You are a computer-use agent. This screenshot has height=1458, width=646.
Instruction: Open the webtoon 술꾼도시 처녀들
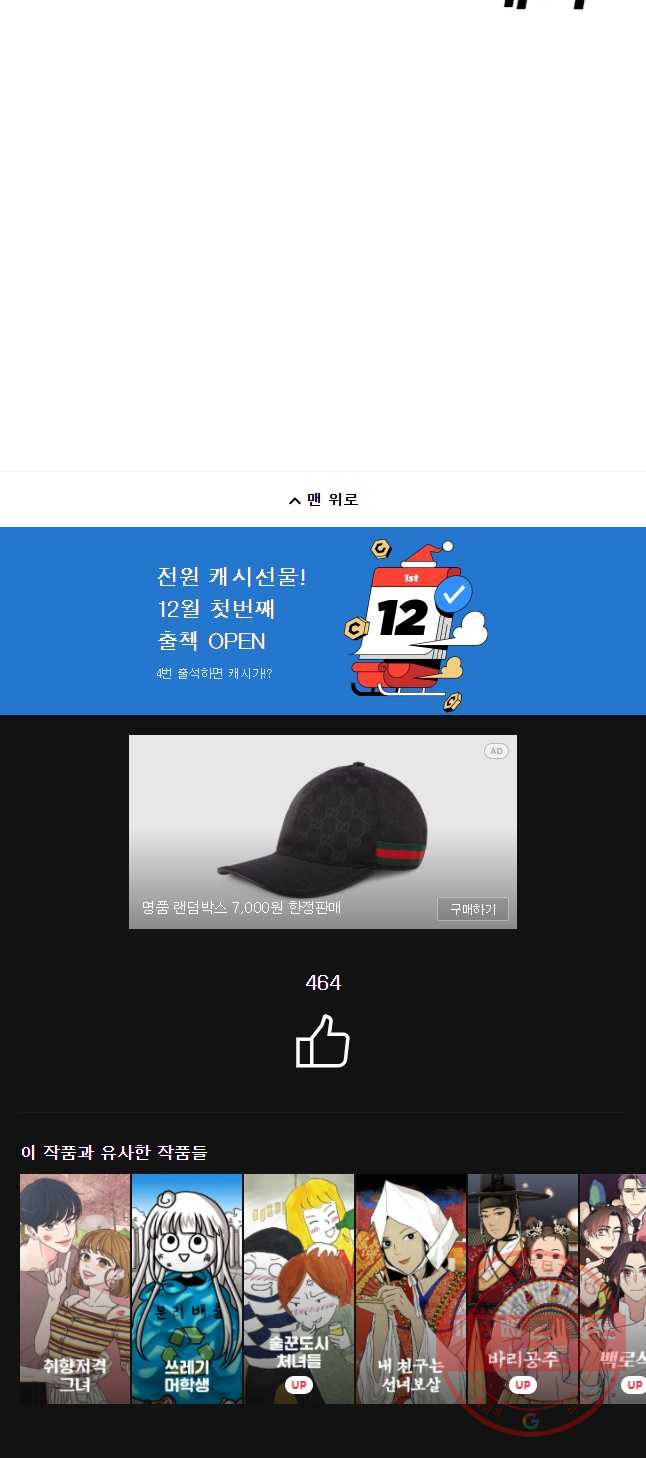click(x=299, y=1288)
